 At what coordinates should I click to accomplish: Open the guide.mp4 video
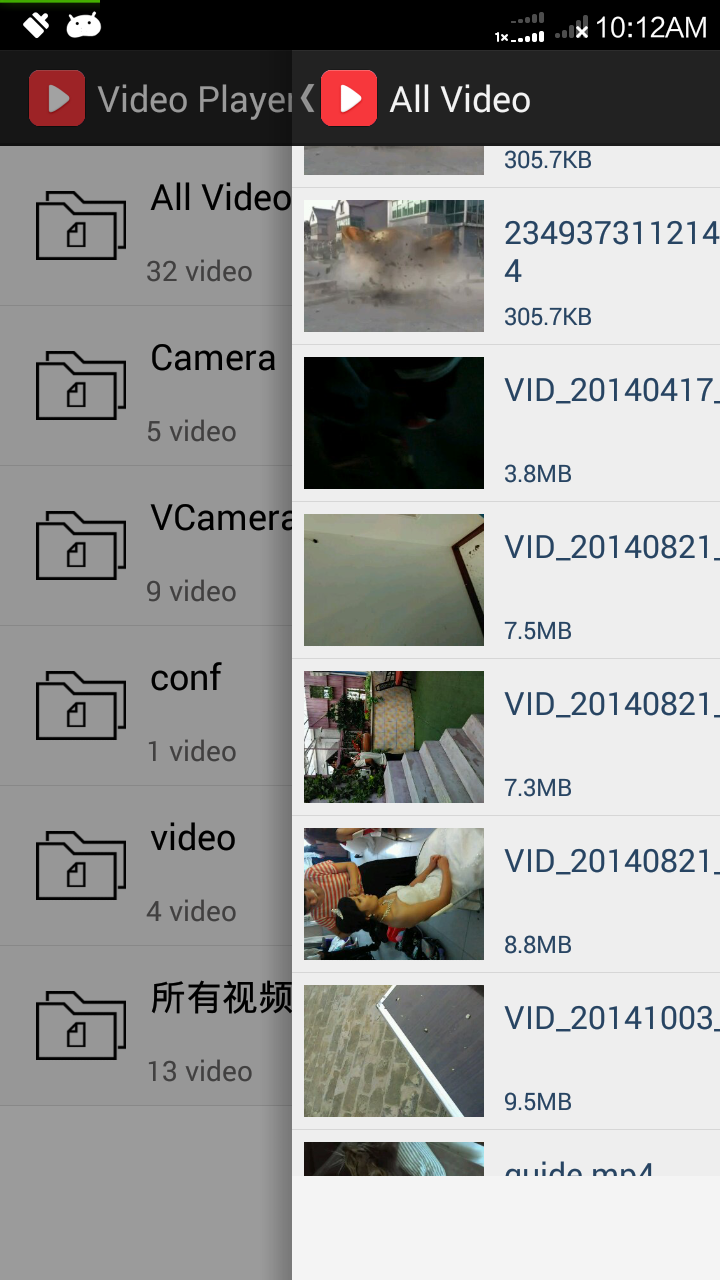coord(506,1160)
